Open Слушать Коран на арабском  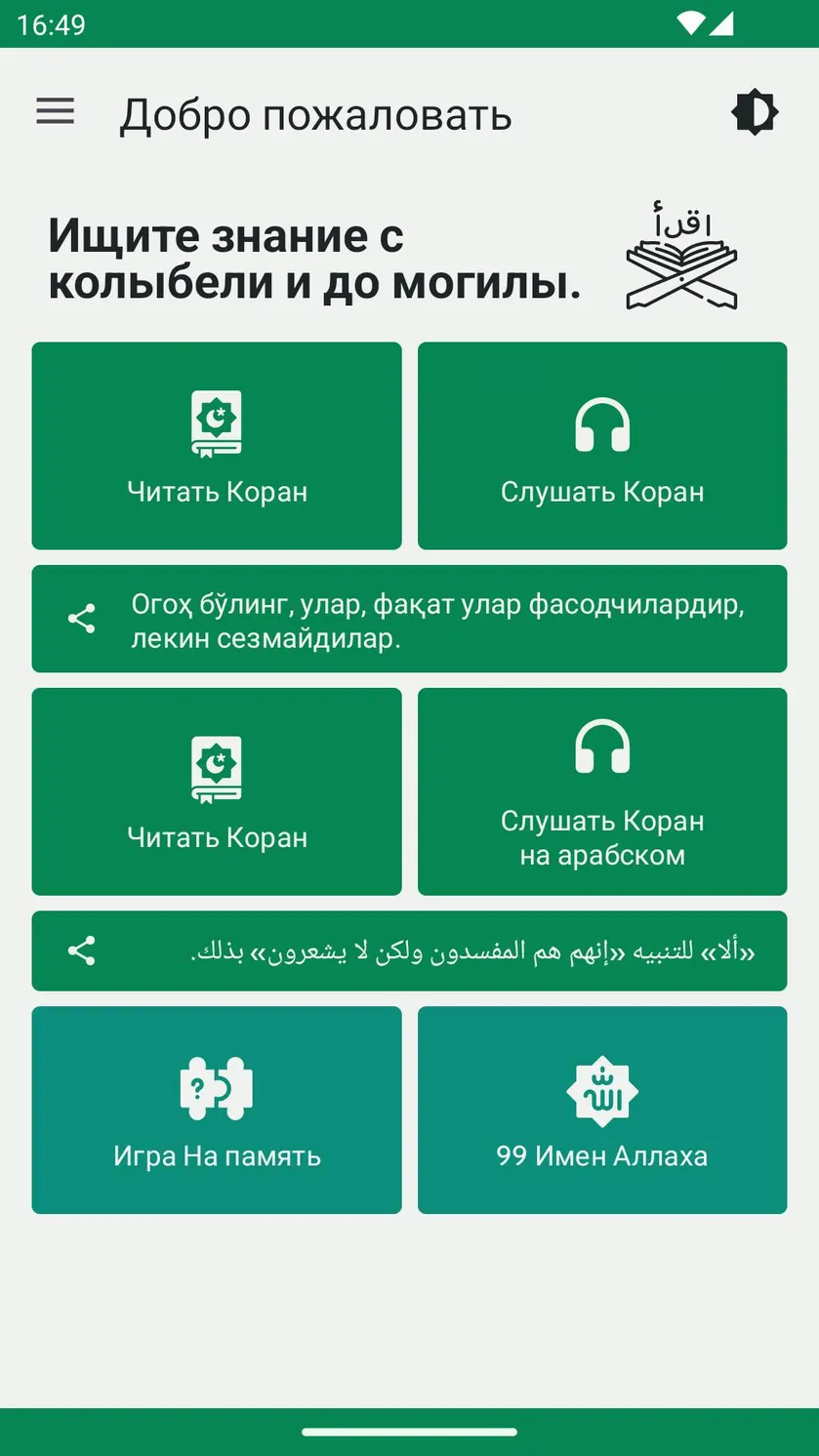click(x=602, y=791)
